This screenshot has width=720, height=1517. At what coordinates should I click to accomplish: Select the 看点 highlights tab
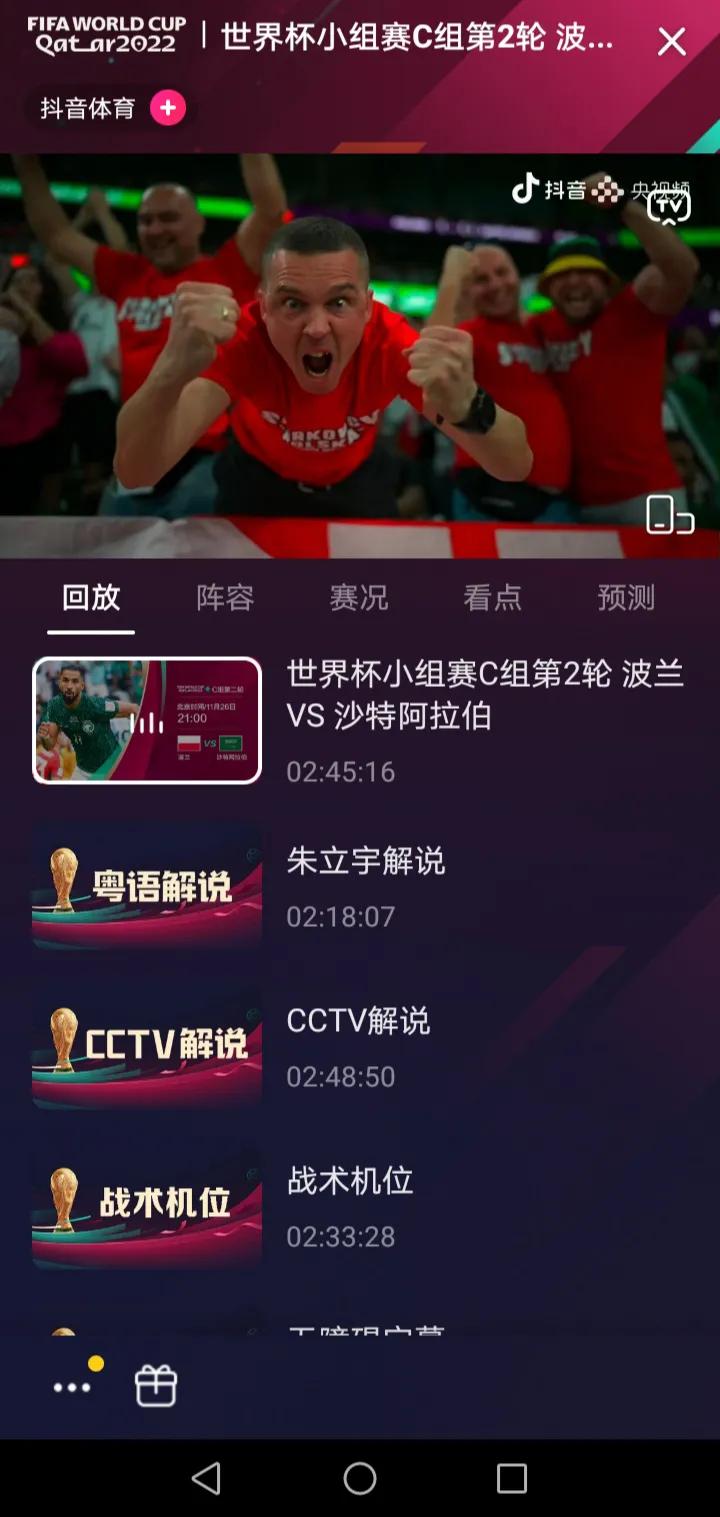[x=492, y=598]
